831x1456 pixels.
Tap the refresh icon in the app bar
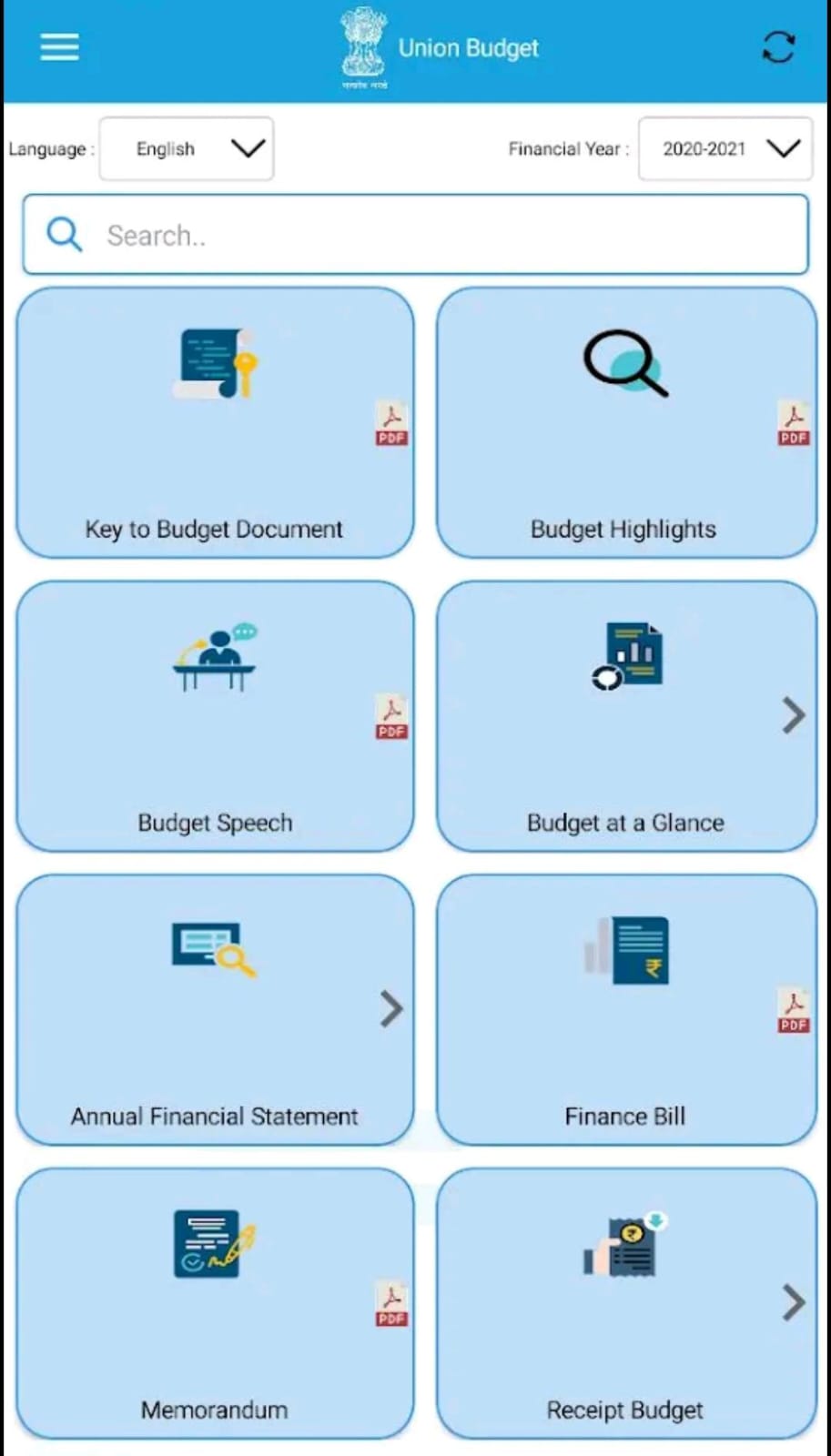(x=778, y=47)
